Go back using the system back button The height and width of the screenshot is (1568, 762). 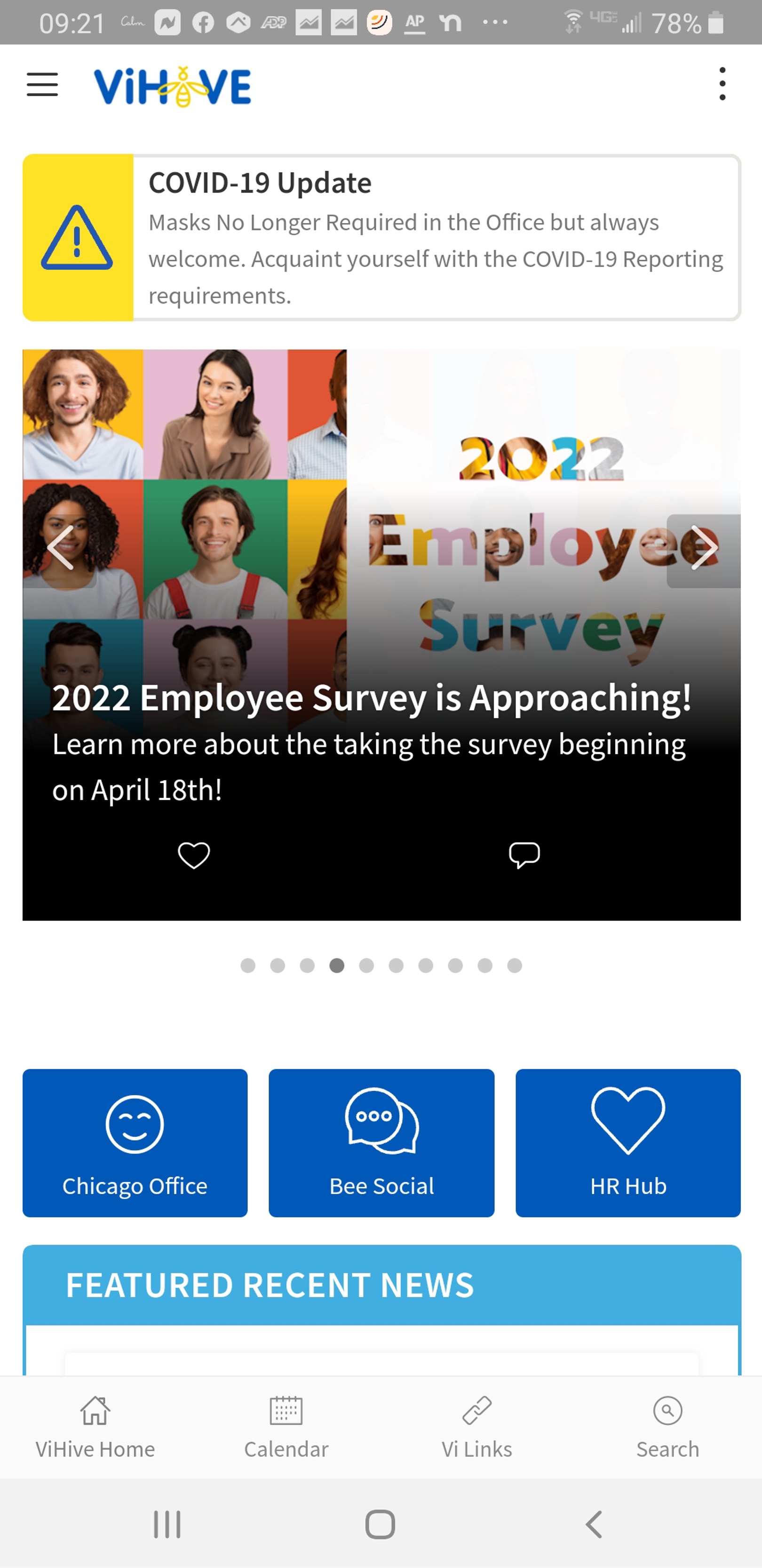click(594, 1524)
